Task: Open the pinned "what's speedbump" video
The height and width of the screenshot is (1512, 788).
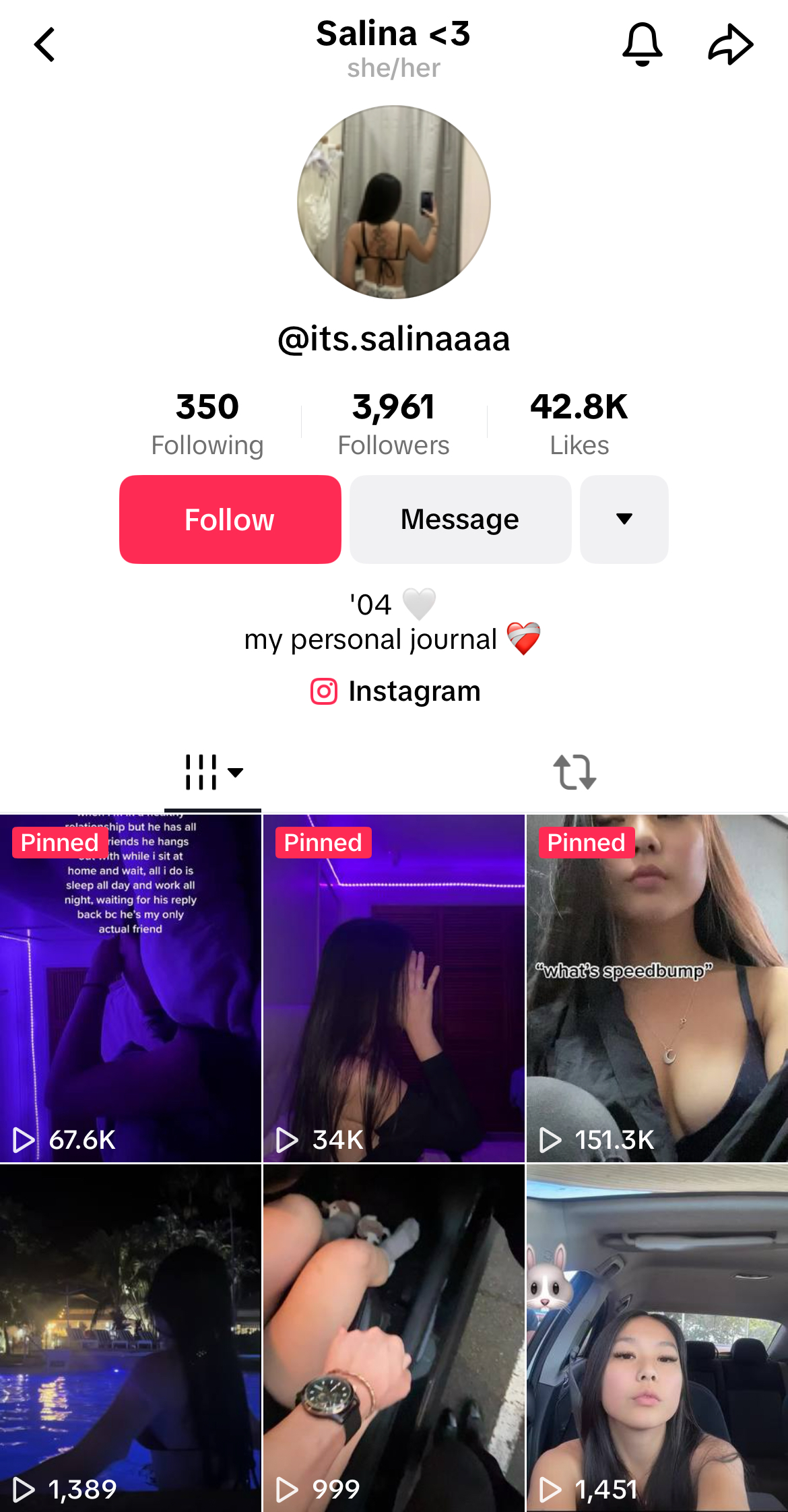Action: coord(657,988)
